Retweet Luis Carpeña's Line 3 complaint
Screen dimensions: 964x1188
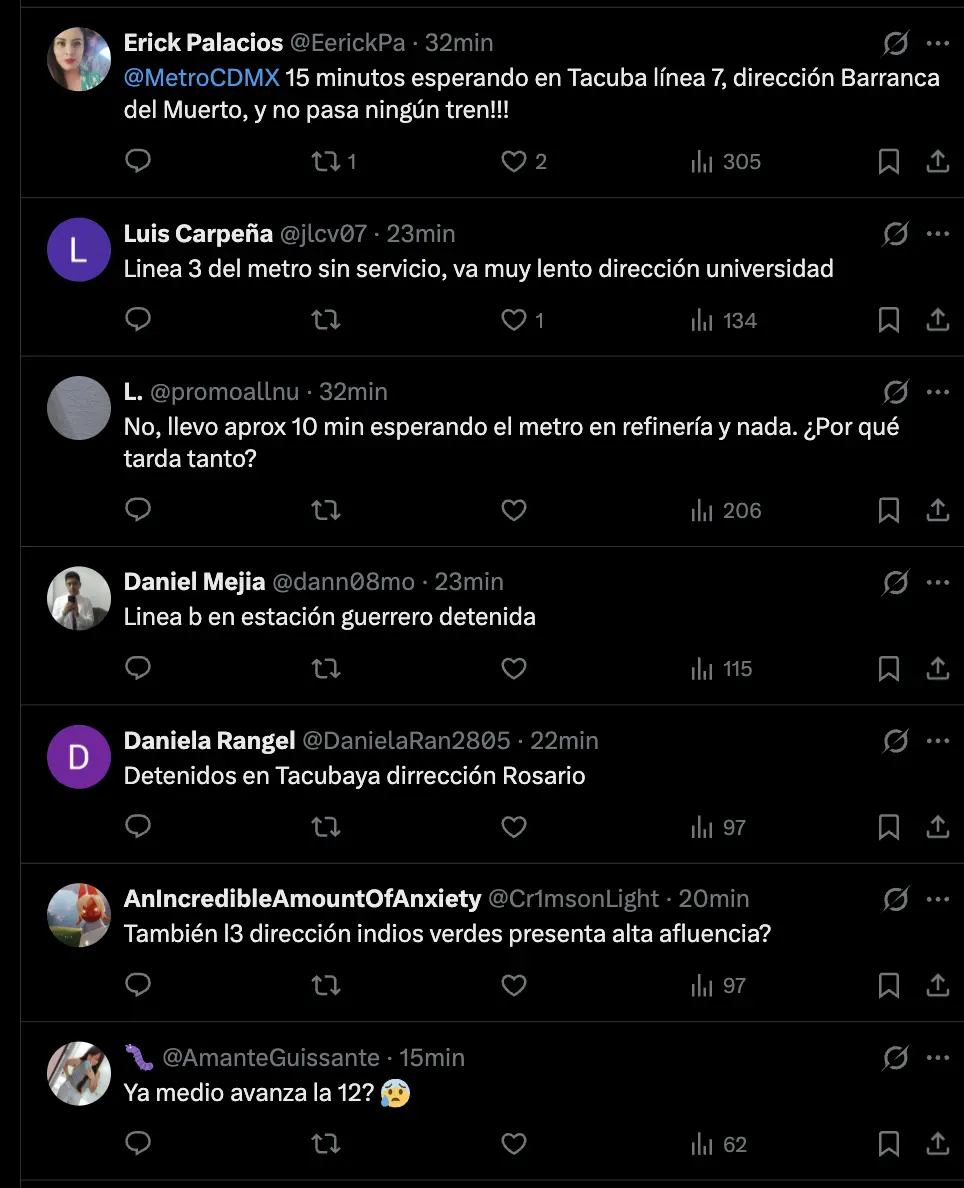(x=326, y=320)
